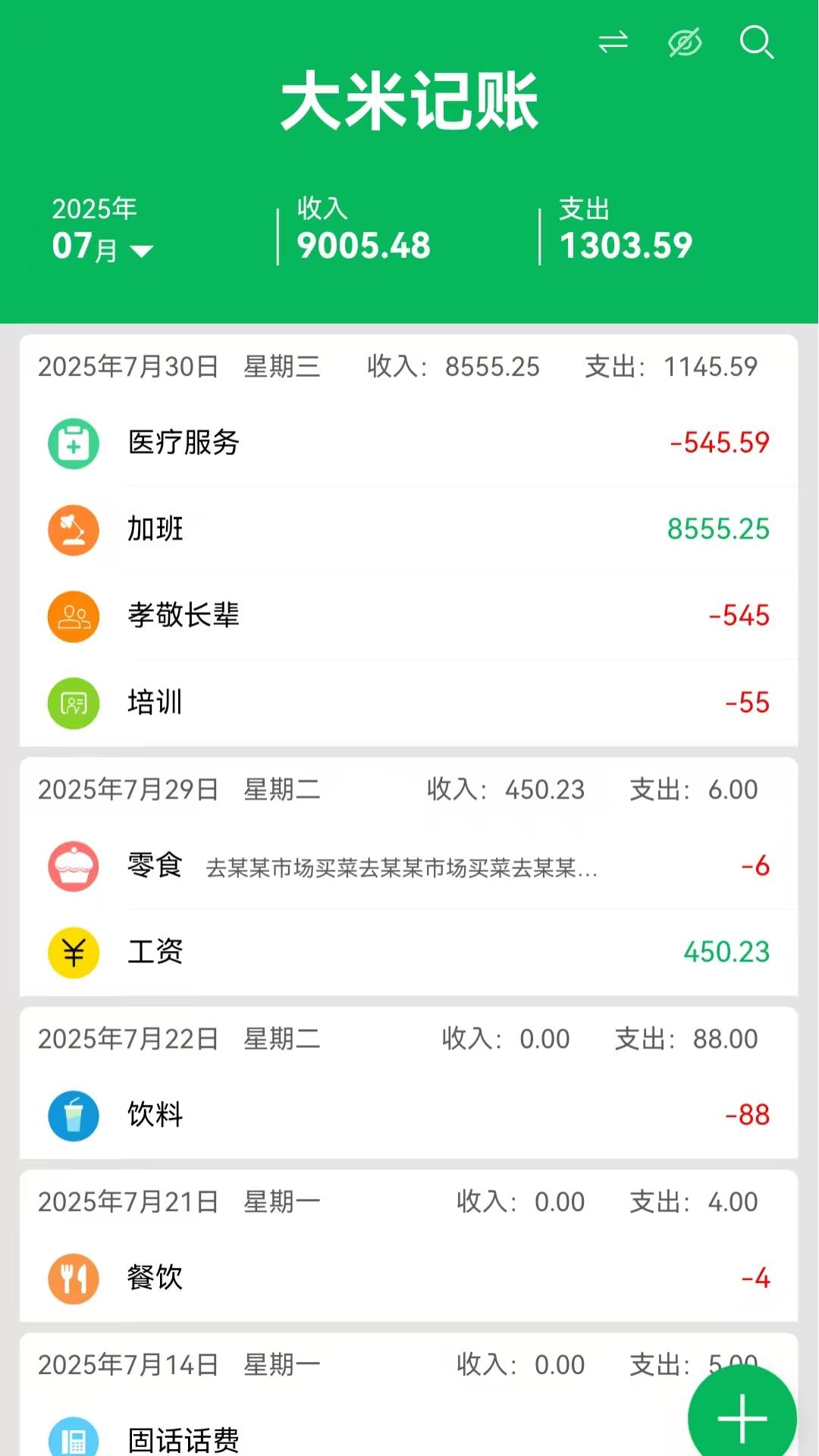The height and width of the screenshot is (1456, 819).
Task: Click the 孝敬长辈 elder care icon
Action: pyautogui.click(x=73, y=617)
